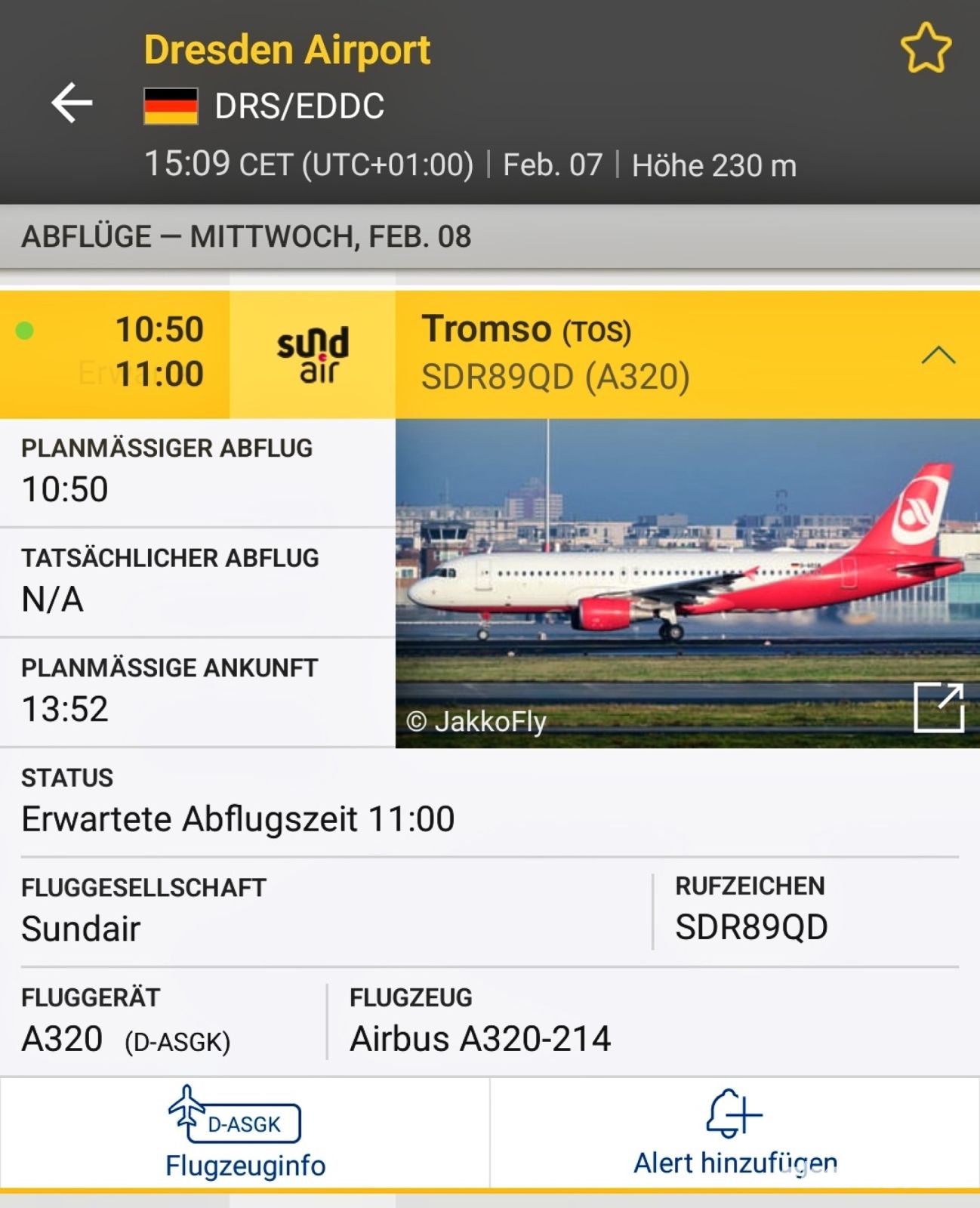The width and height of the screenshot is (980, 1208).
Task: Go back with the arrow icon
Action: [72, 103]
